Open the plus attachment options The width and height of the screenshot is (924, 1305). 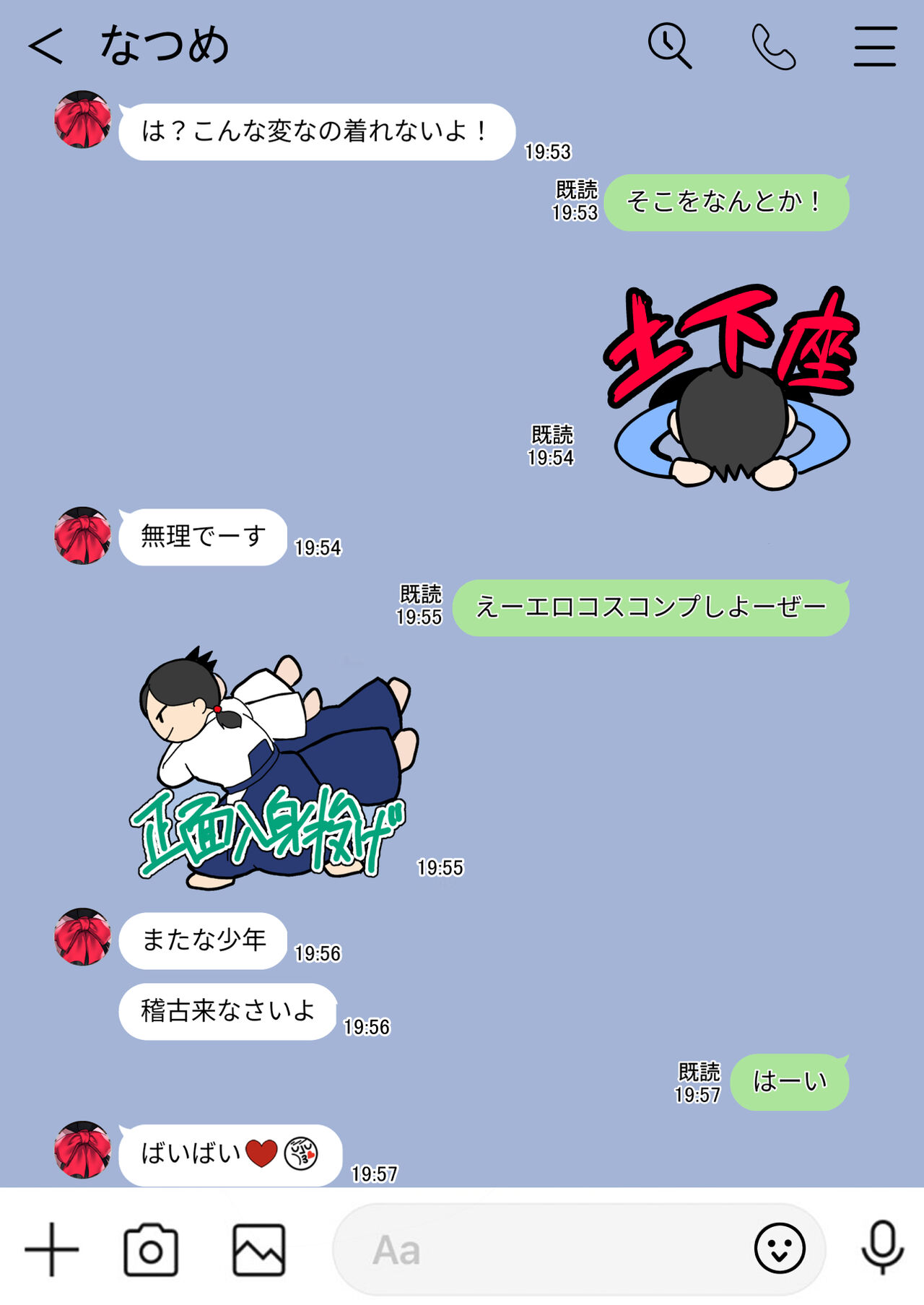52,1249
